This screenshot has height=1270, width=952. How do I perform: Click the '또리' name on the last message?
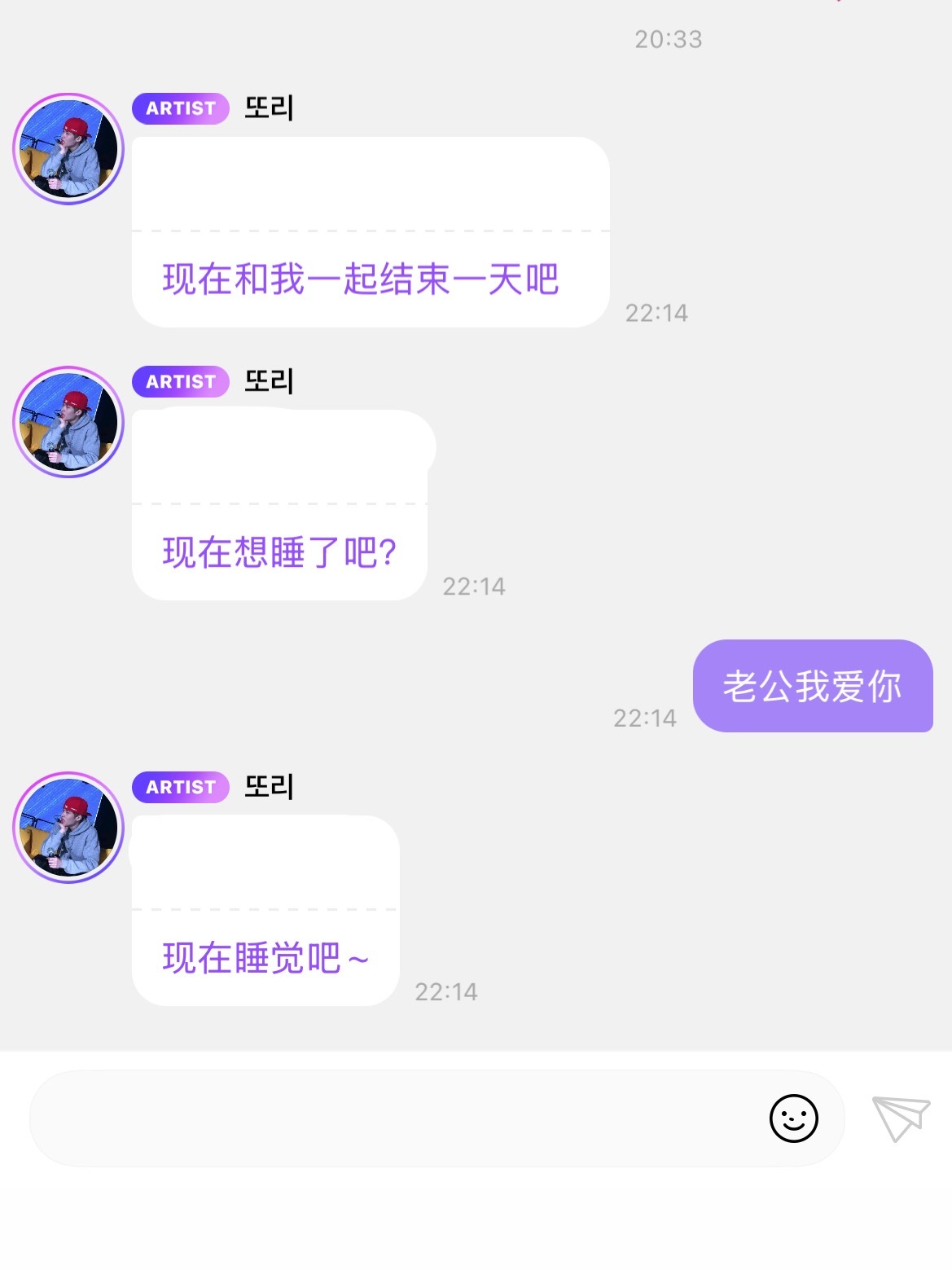point(270,787)
